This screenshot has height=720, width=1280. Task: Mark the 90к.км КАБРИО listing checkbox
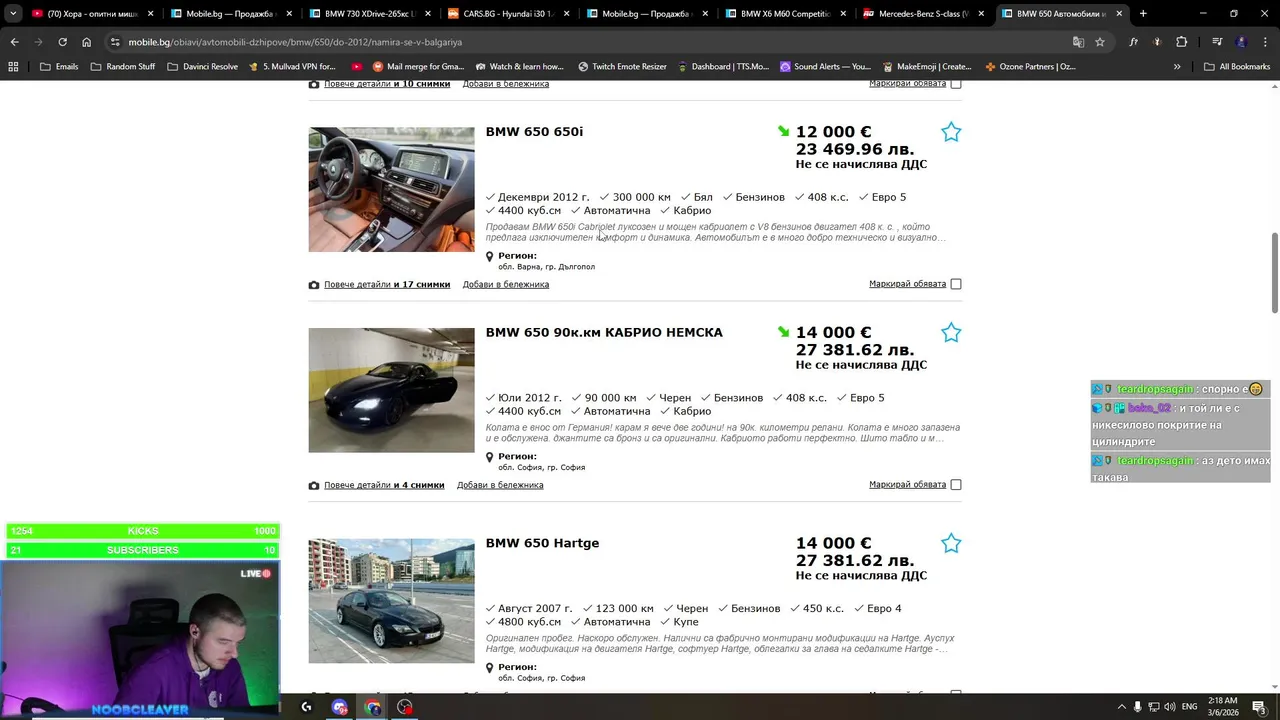point(956,485)
